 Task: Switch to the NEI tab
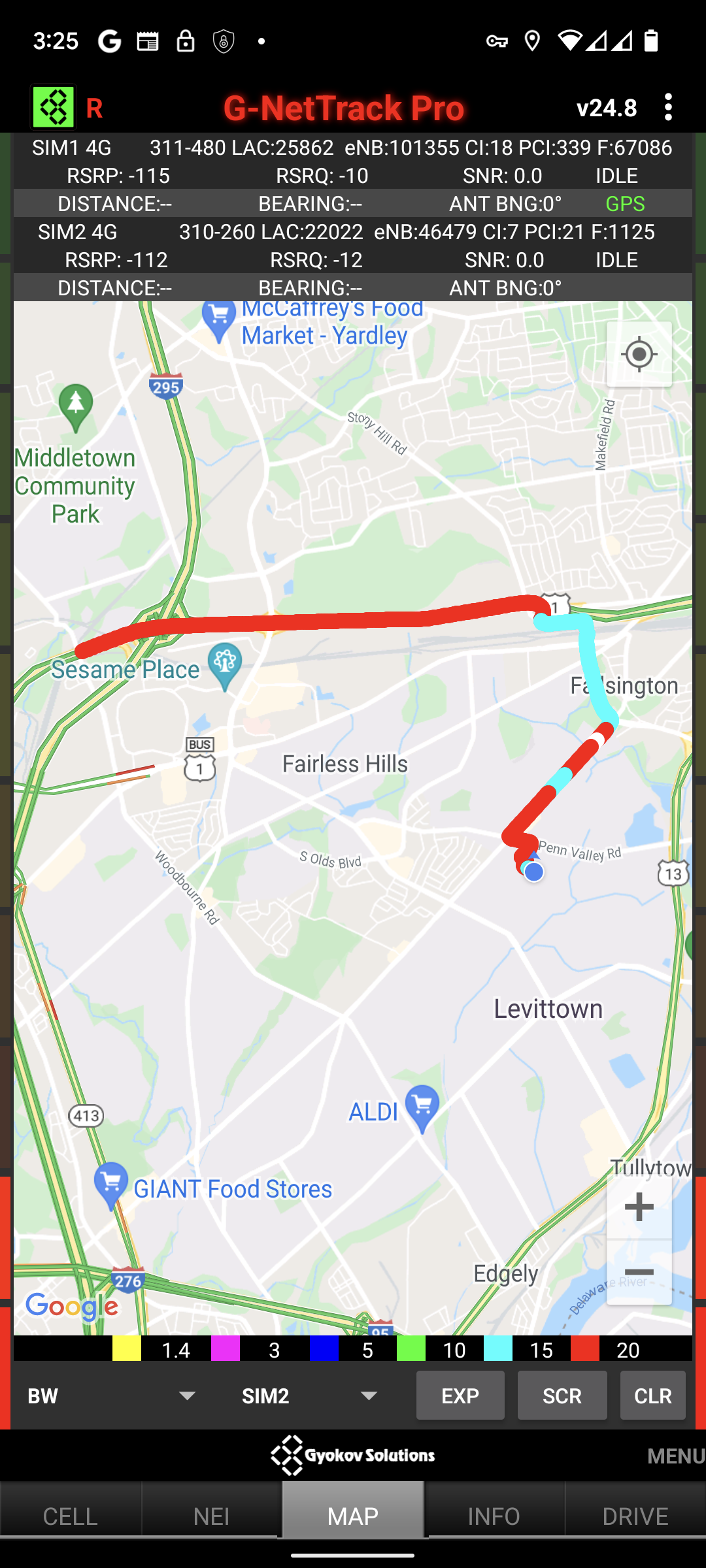click(x=212, y=1516)
